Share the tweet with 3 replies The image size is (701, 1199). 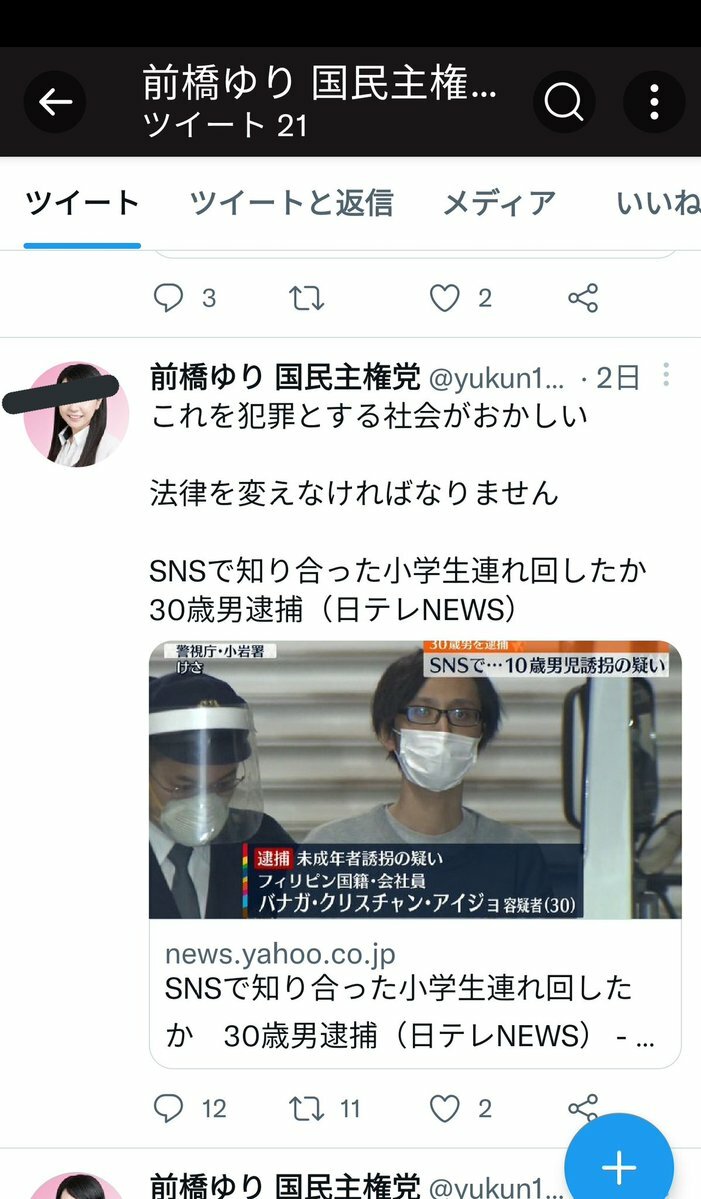(x=582, y=298)
